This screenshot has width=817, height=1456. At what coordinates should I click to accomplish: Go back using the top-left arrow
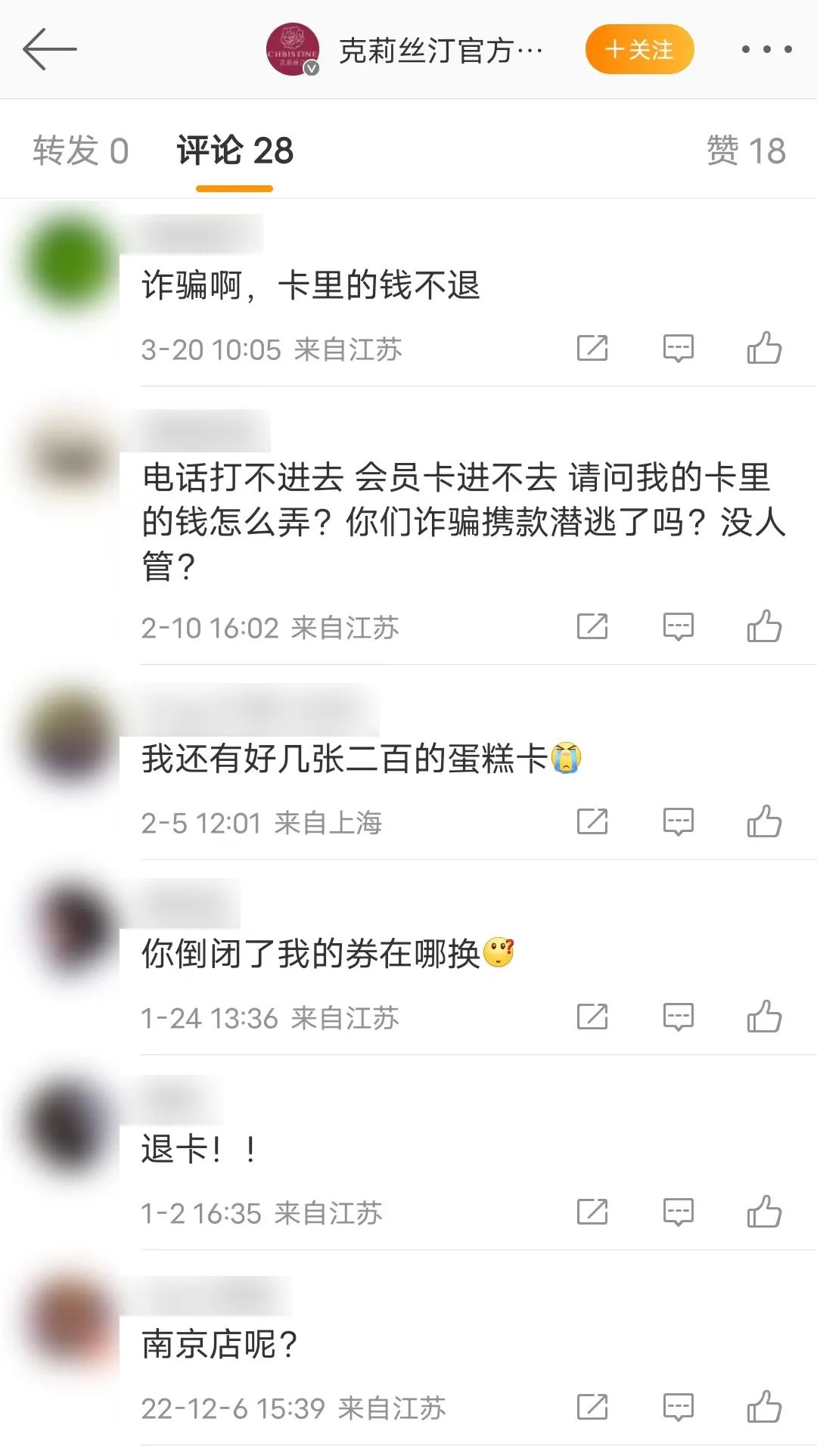(50, 50)
